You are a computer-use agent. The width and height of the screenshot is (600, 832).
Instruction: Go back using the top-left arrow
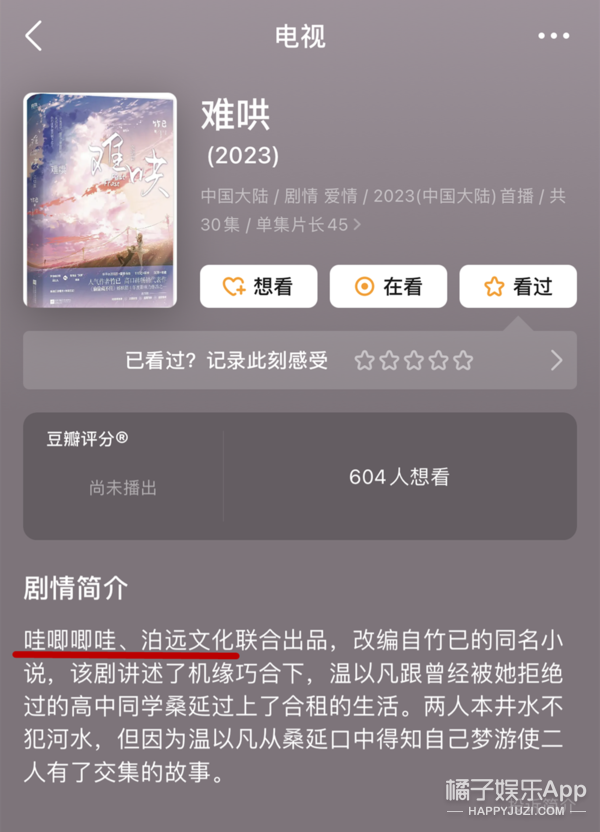click(35, 36)
